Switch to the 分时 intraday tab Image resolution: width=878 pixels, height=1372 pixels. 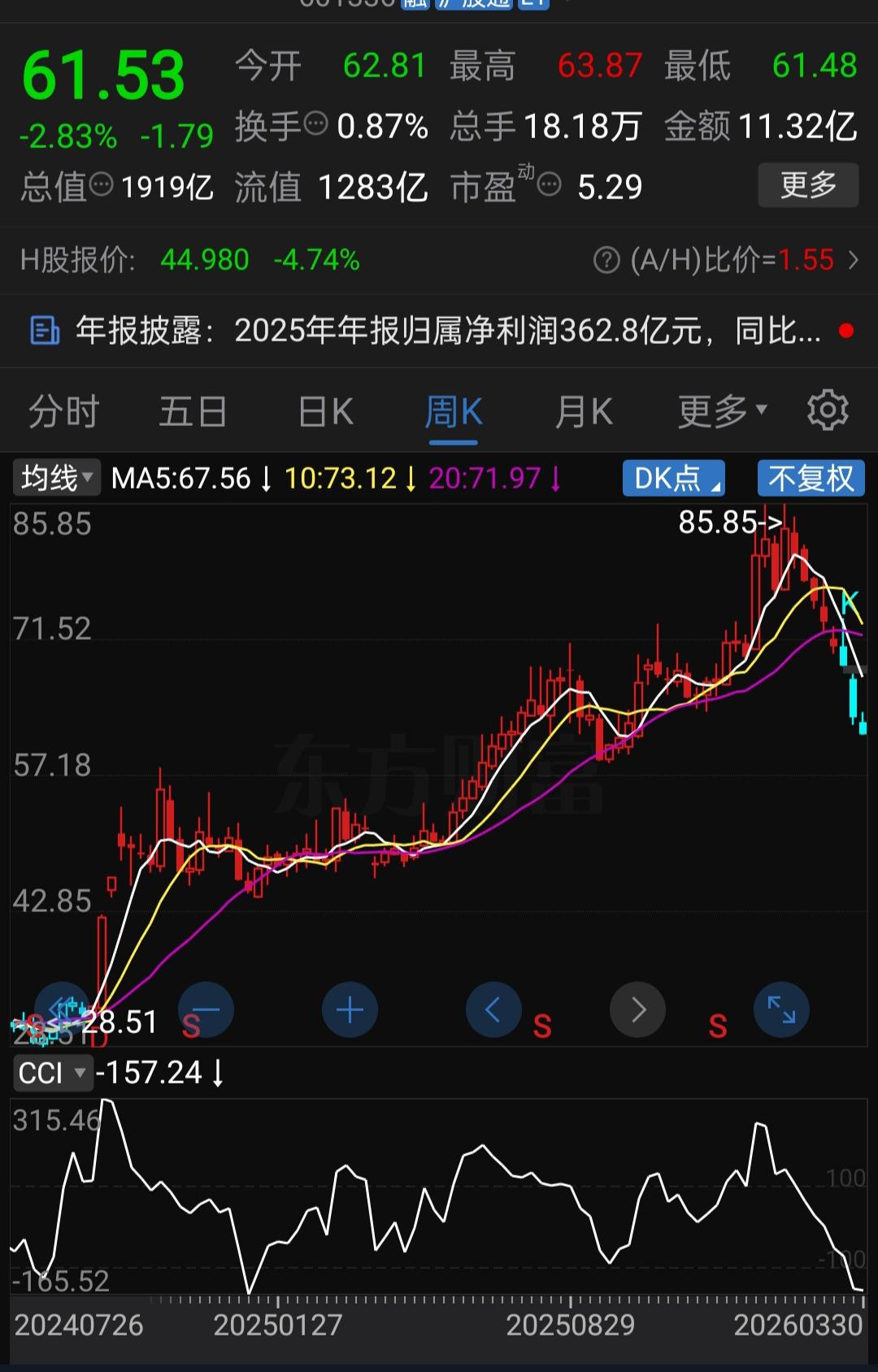63,412
